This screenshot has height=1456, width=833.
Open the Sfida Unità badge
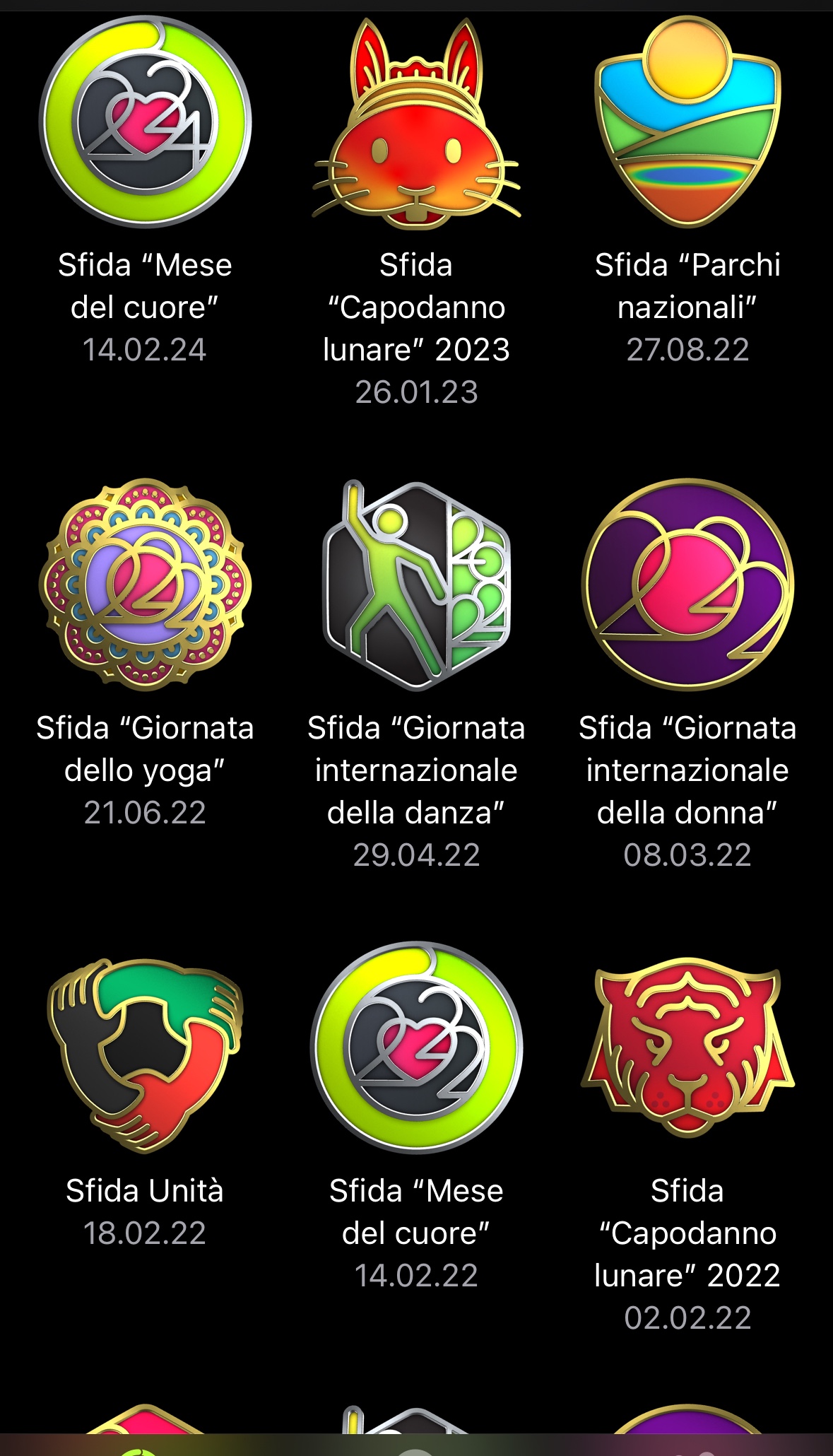[145, 1053]
